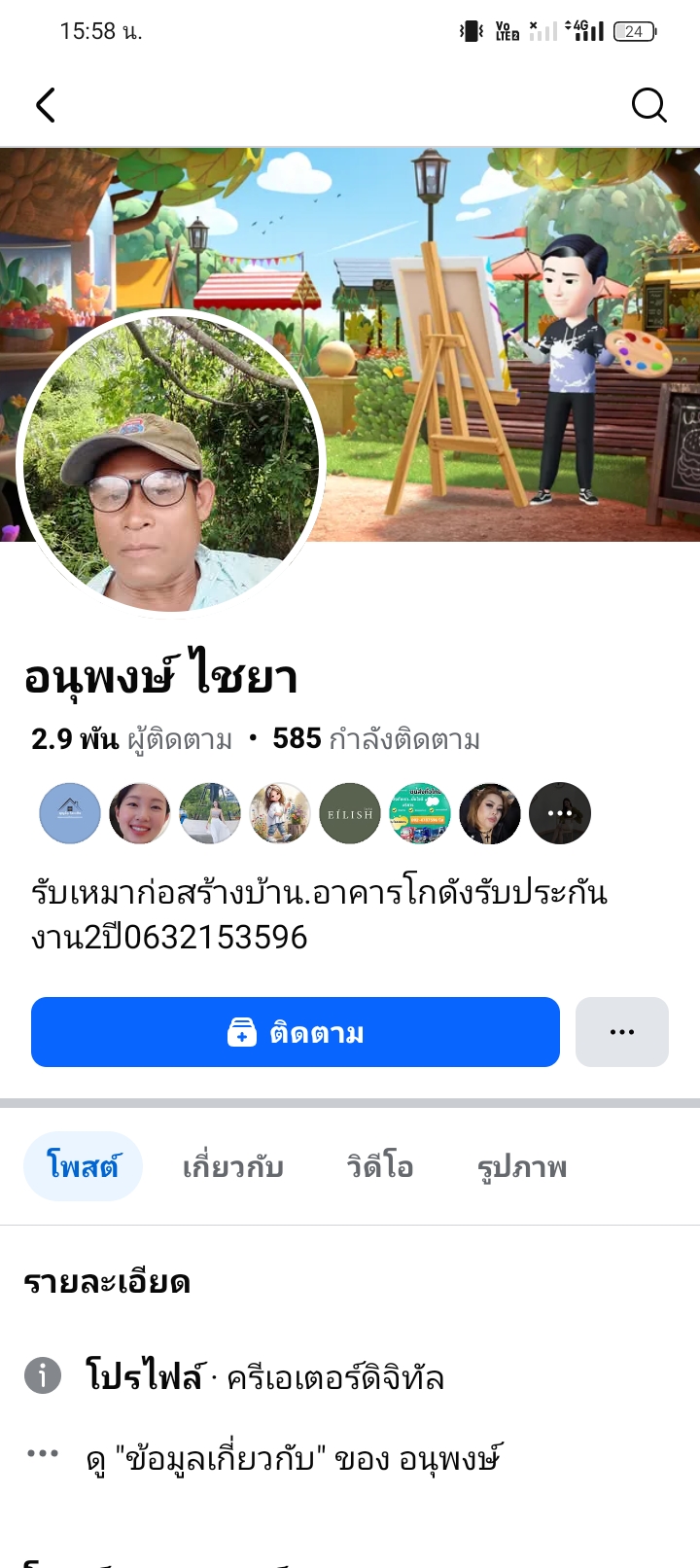Switch to the โพสต์ tab
The width and height of the screenshot is (700, 1568).
click(83, 1166)
